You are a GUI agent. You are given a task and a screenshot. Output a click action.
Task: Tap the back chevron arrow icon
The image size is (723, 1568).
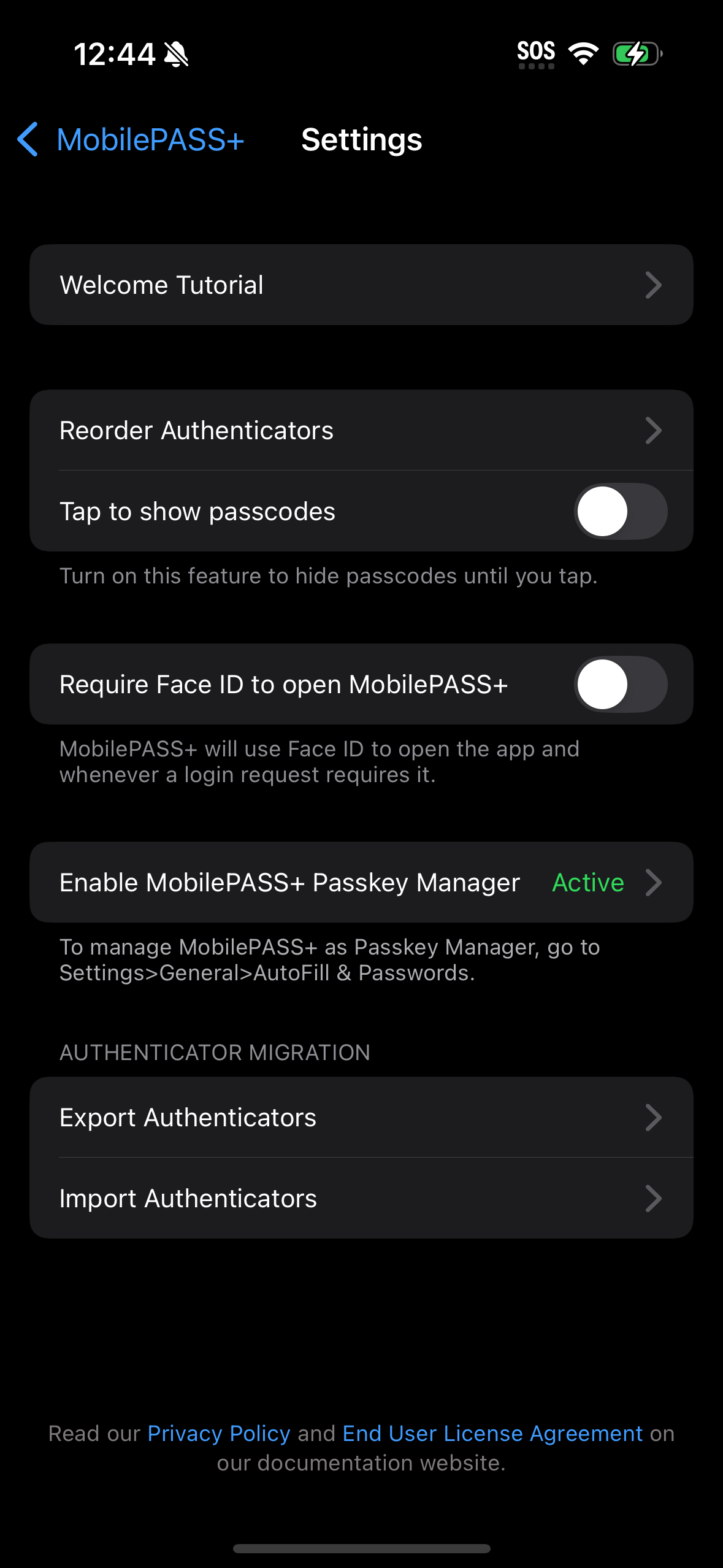click(27, 140)
